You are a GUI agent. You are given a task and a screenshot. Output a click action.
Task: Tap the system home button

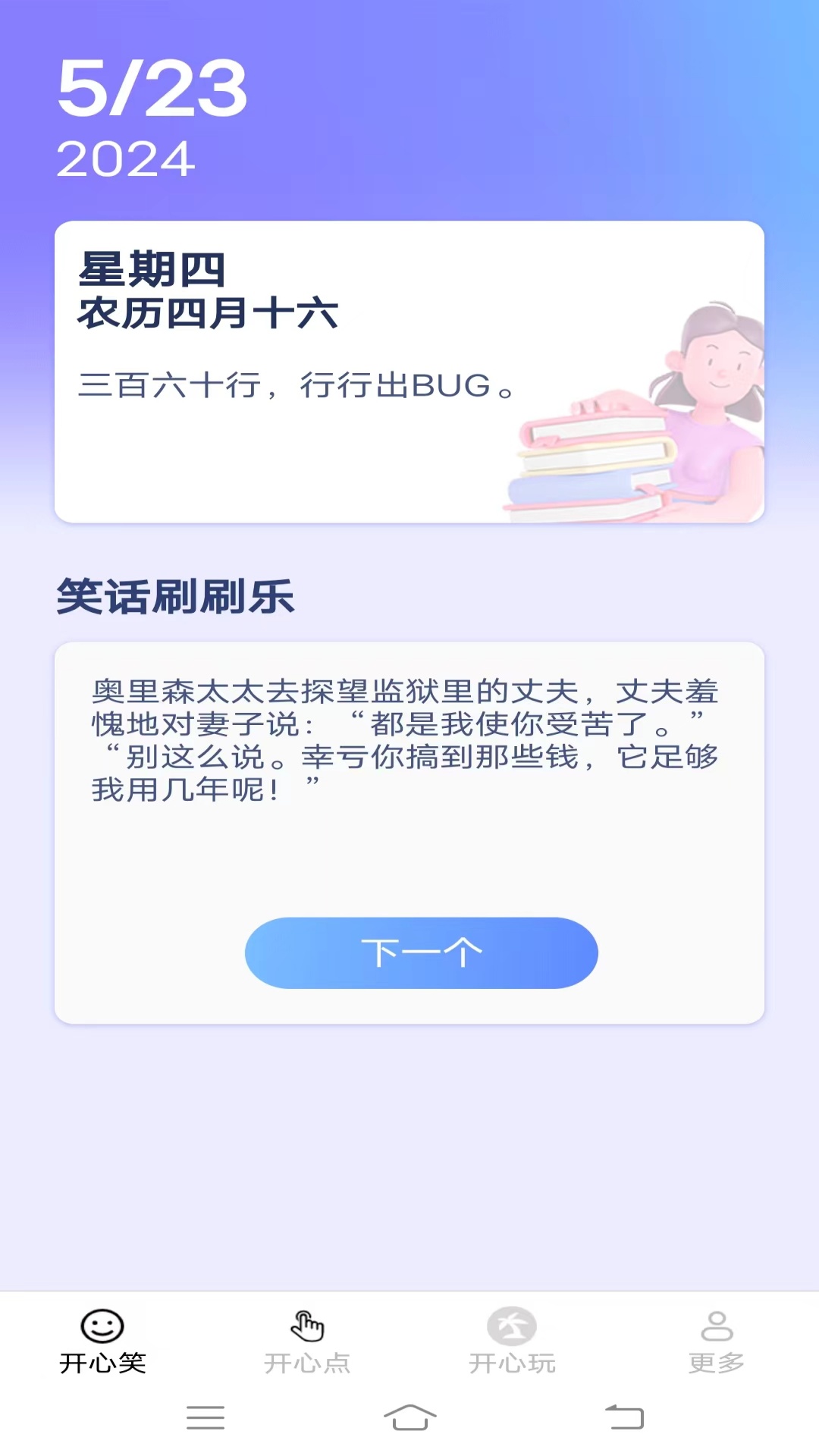coord(409,1417)
